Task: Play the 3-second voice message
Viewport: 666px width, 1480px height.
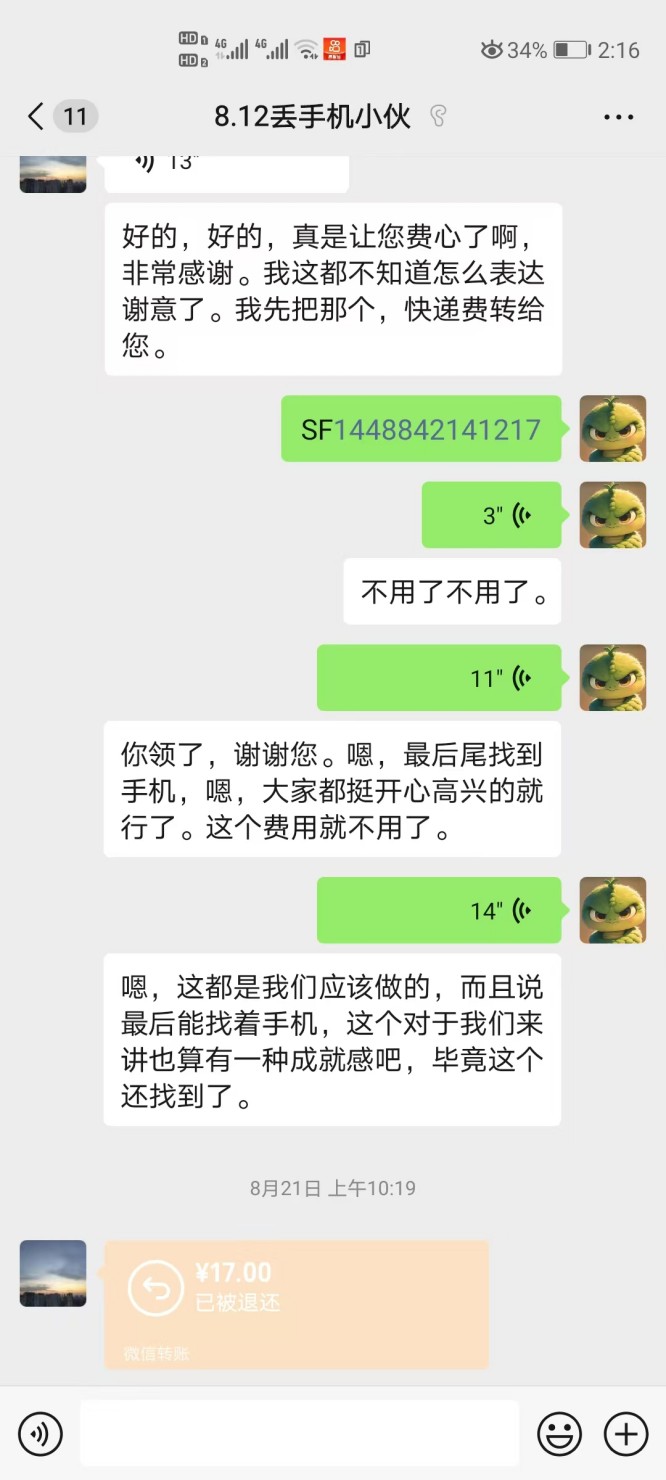Action: click(491, 515)
